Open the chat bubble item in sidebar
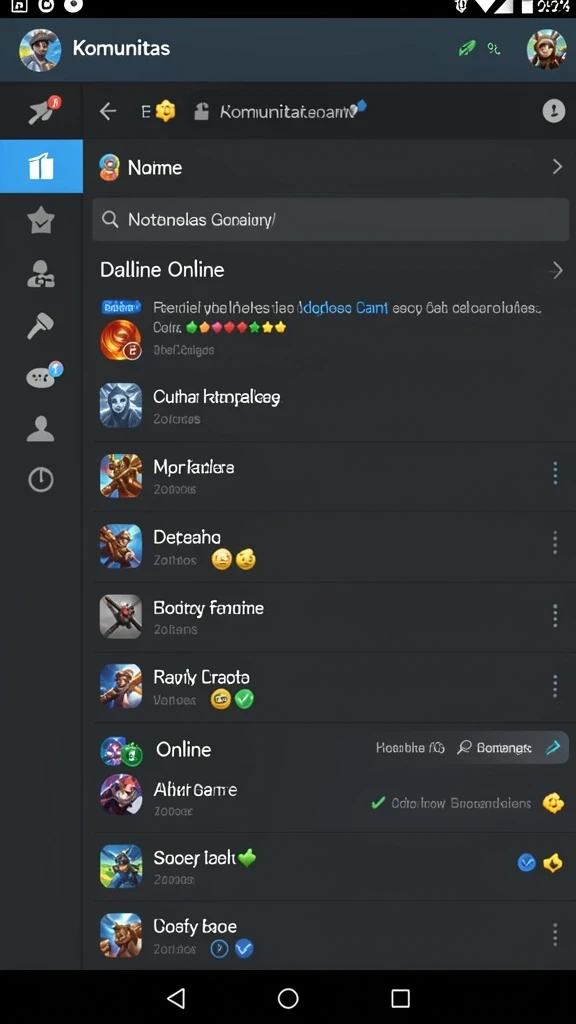This screenshot has width=576, height=1024. tap(43, 376)
